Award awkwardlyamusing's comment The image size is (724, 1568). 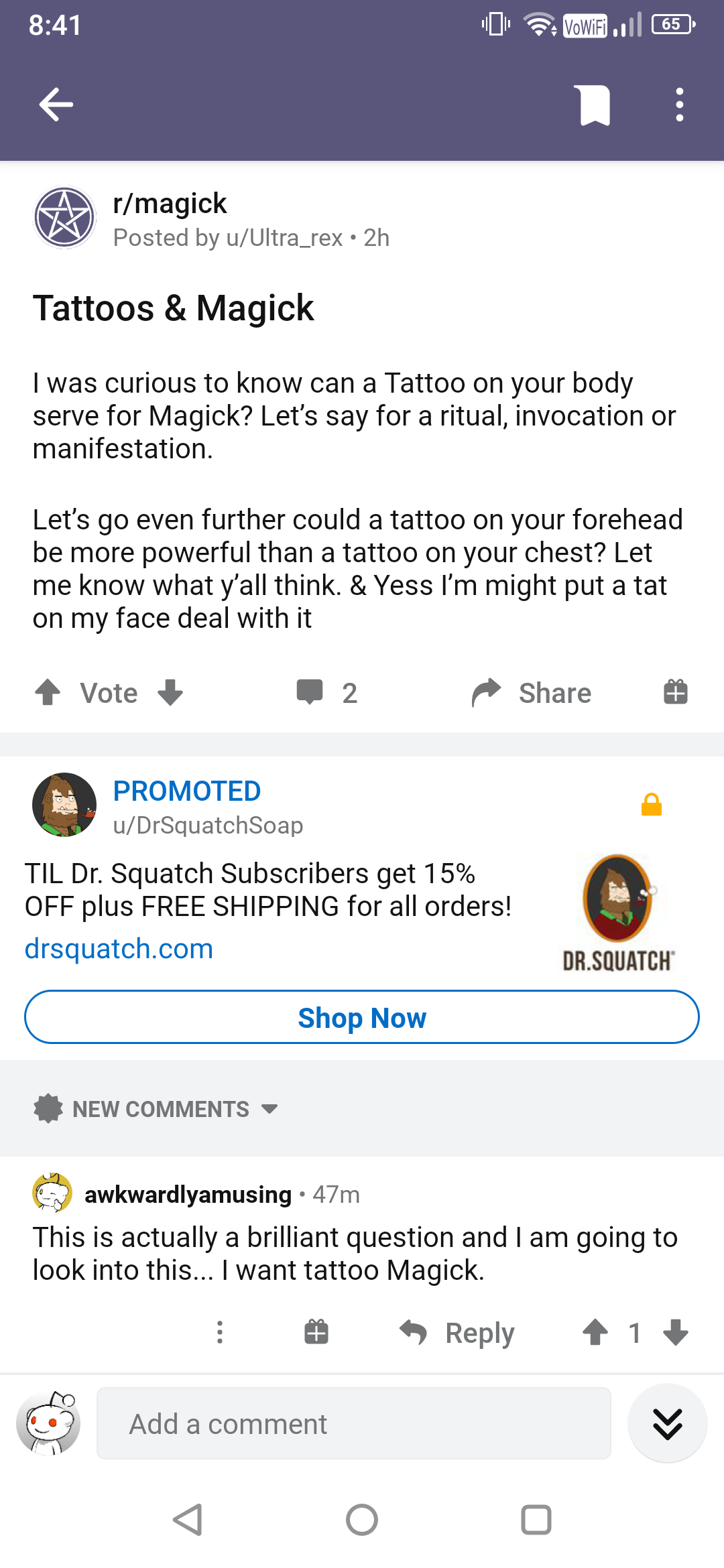(316, 1332)
